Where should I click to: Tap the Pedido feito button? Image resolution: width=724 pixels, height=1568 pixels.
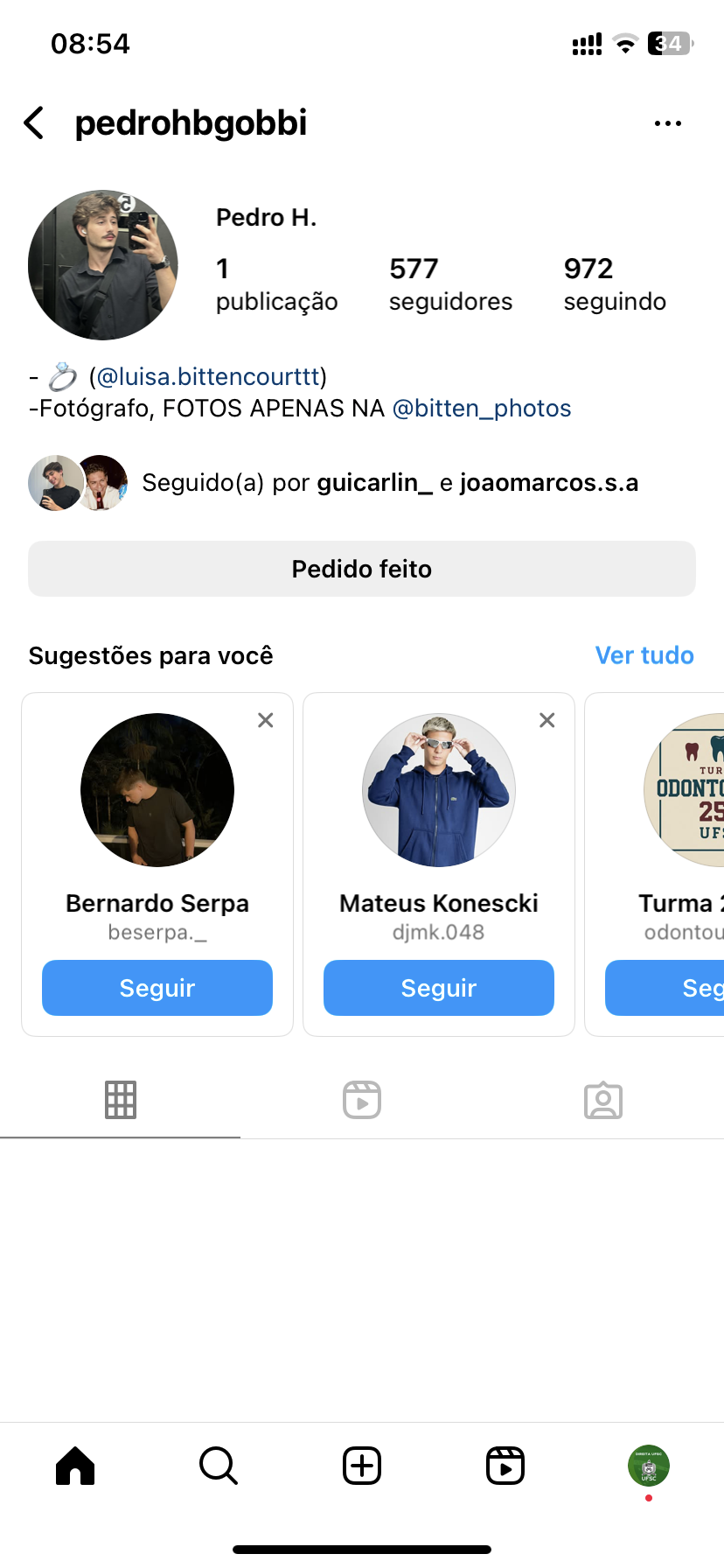pos(362,570)
